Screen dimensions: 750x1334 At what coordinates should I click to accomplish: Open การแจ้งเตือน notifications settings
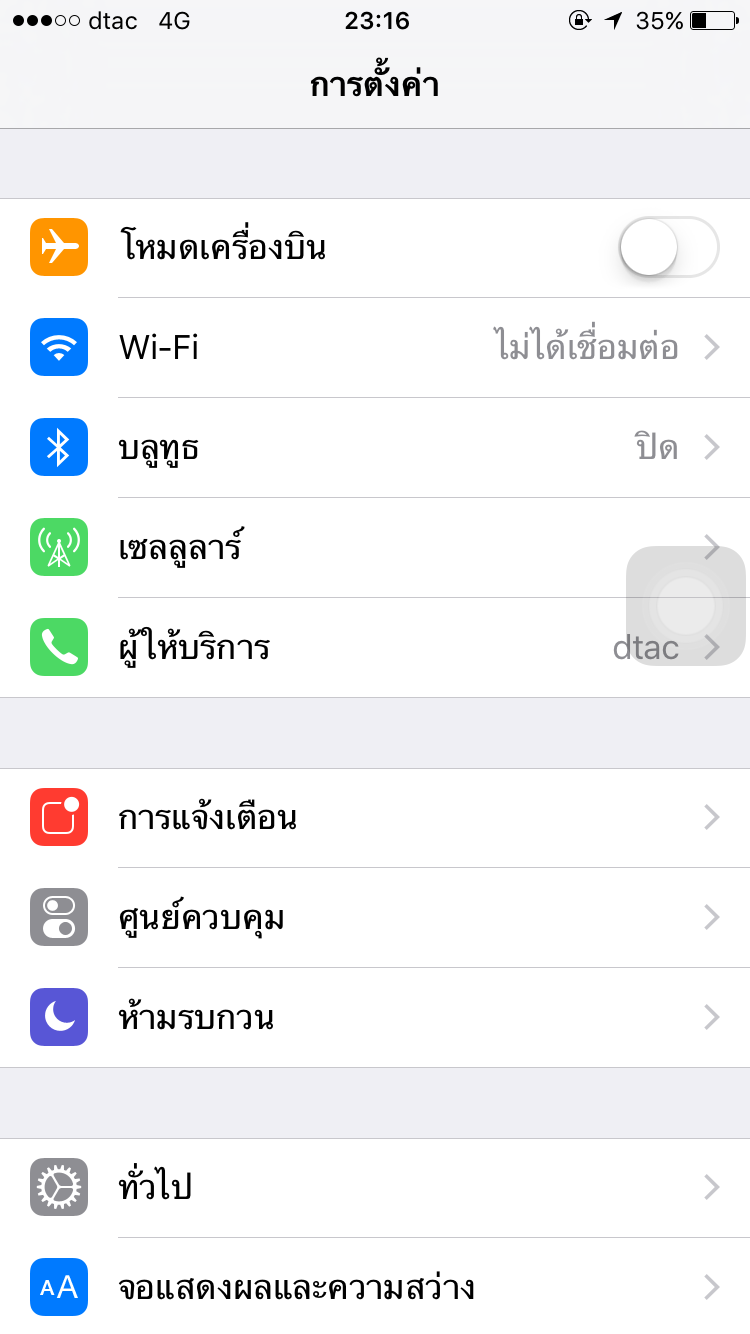tap(375, 817)
